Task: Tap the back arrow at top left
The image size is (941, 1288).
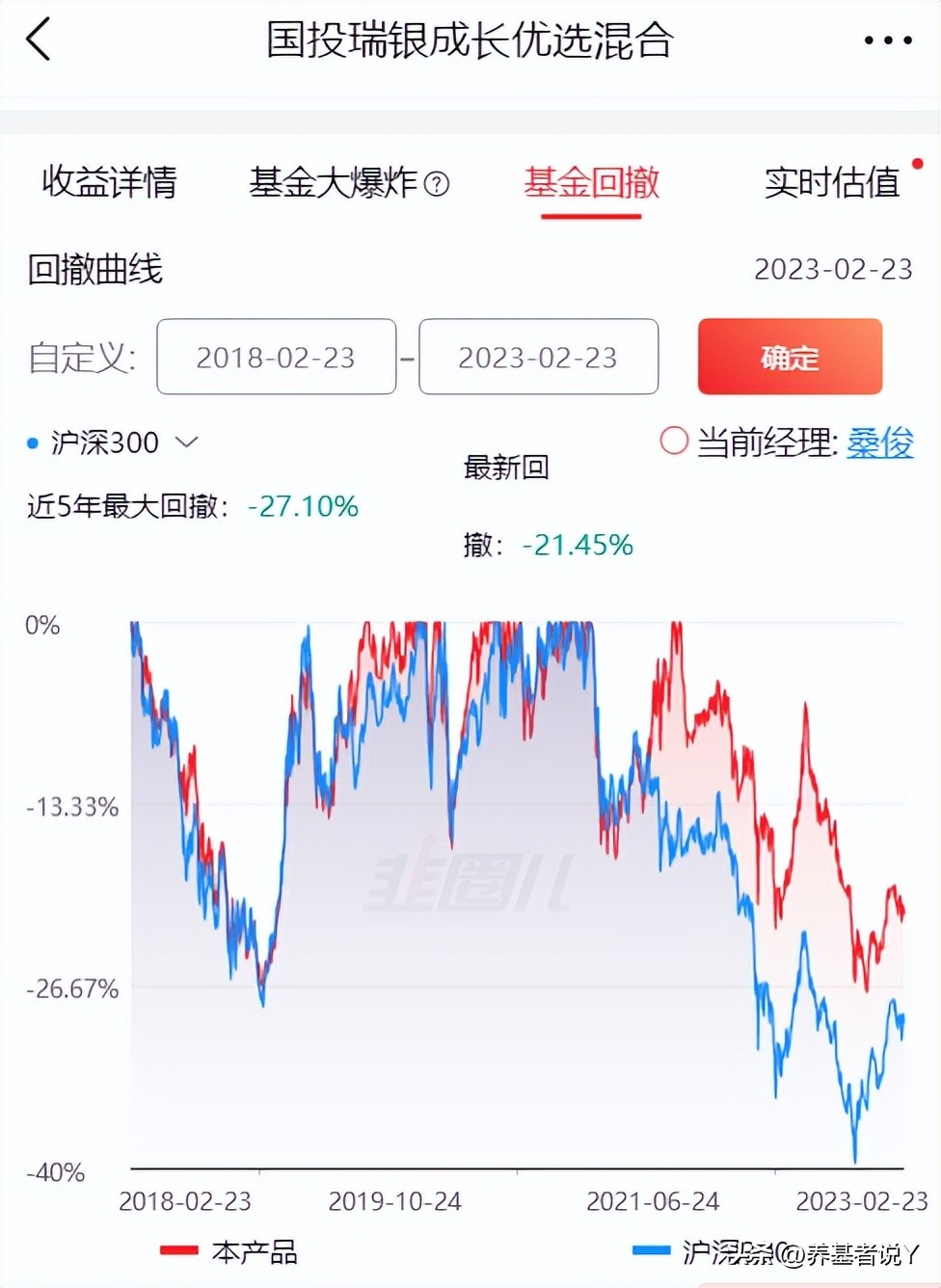Action: pyautogui.click(x=36, y=40)
